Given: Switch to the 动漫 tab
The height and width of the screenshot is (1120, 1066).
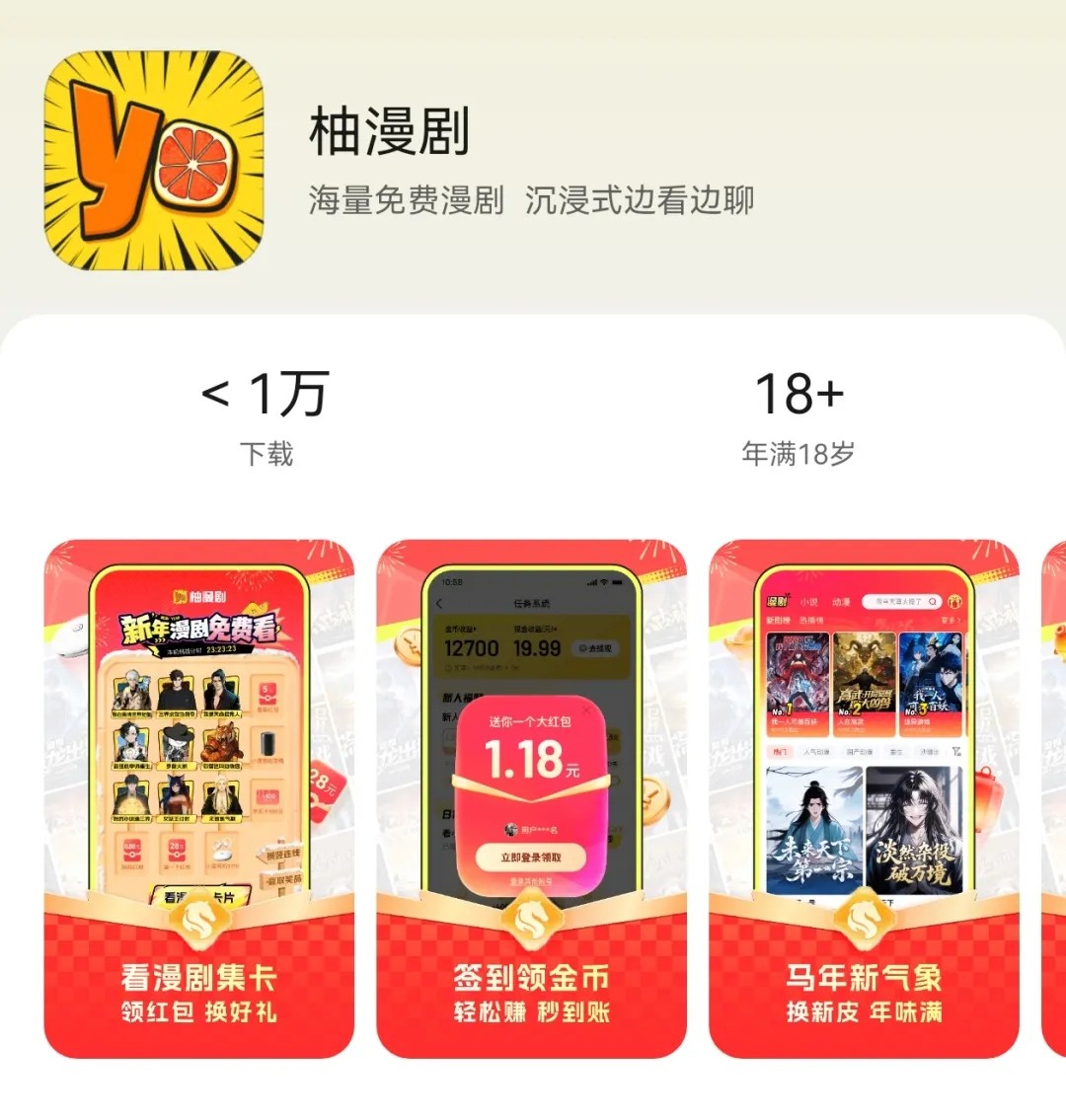Looking at the screenshot, I should coord(843,602).
